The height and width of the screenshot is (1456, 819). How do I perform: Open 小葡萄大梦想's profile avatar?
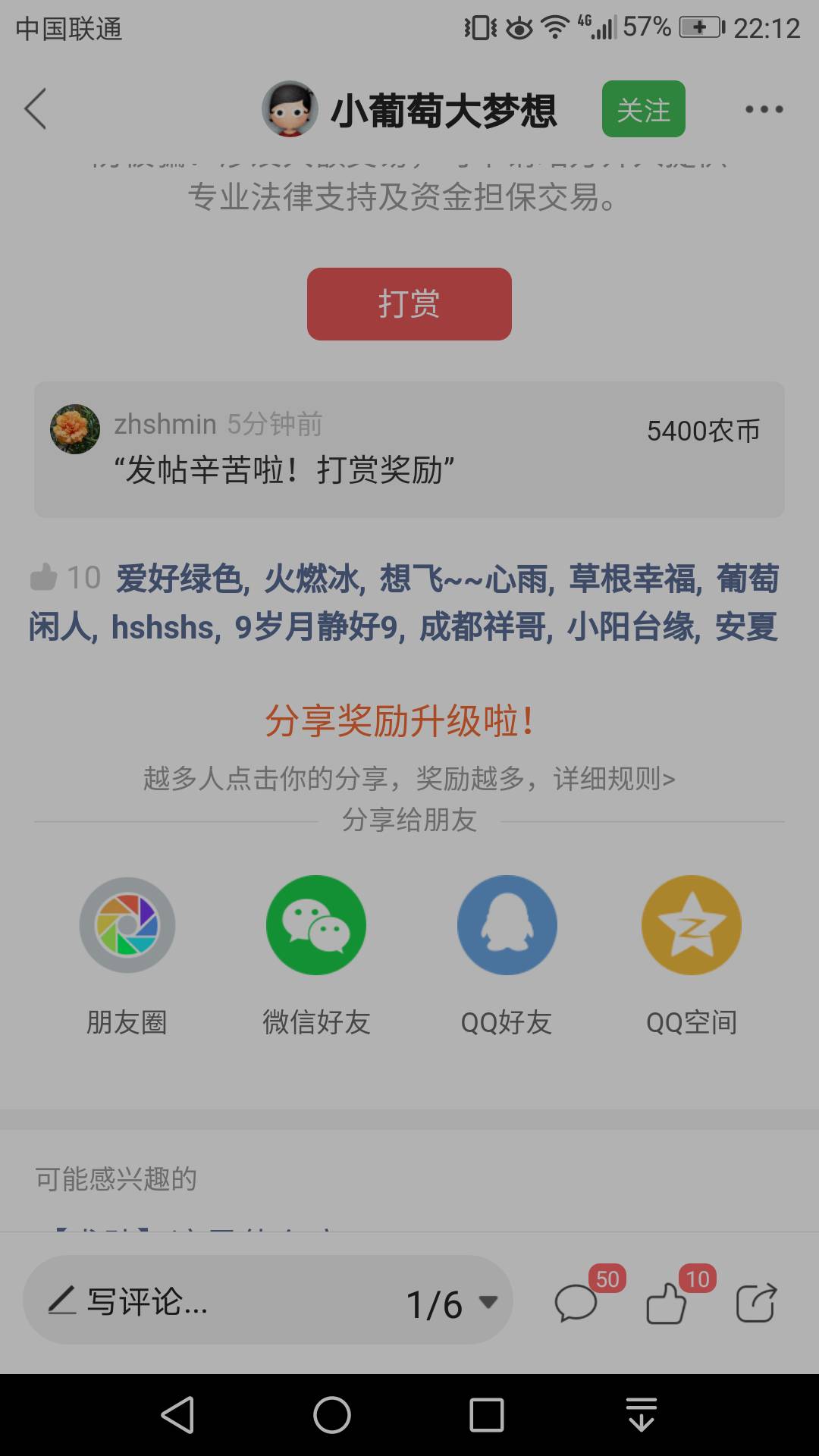tap(290, 109)
